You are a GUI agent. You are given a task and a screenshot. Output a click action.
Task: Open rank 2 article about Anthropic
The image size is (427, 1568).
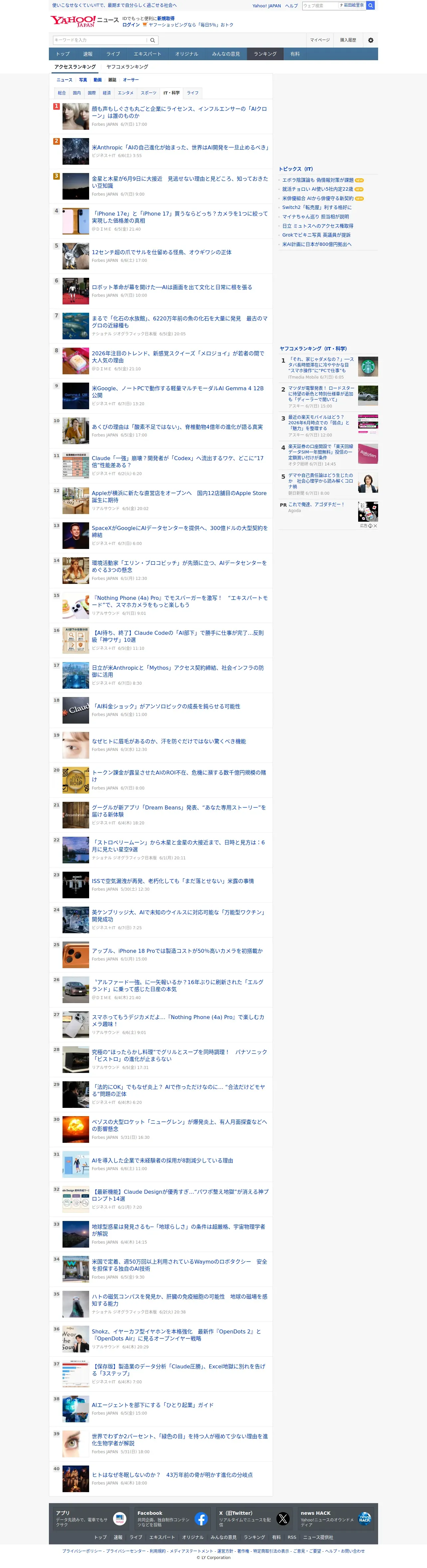[180, 147]
